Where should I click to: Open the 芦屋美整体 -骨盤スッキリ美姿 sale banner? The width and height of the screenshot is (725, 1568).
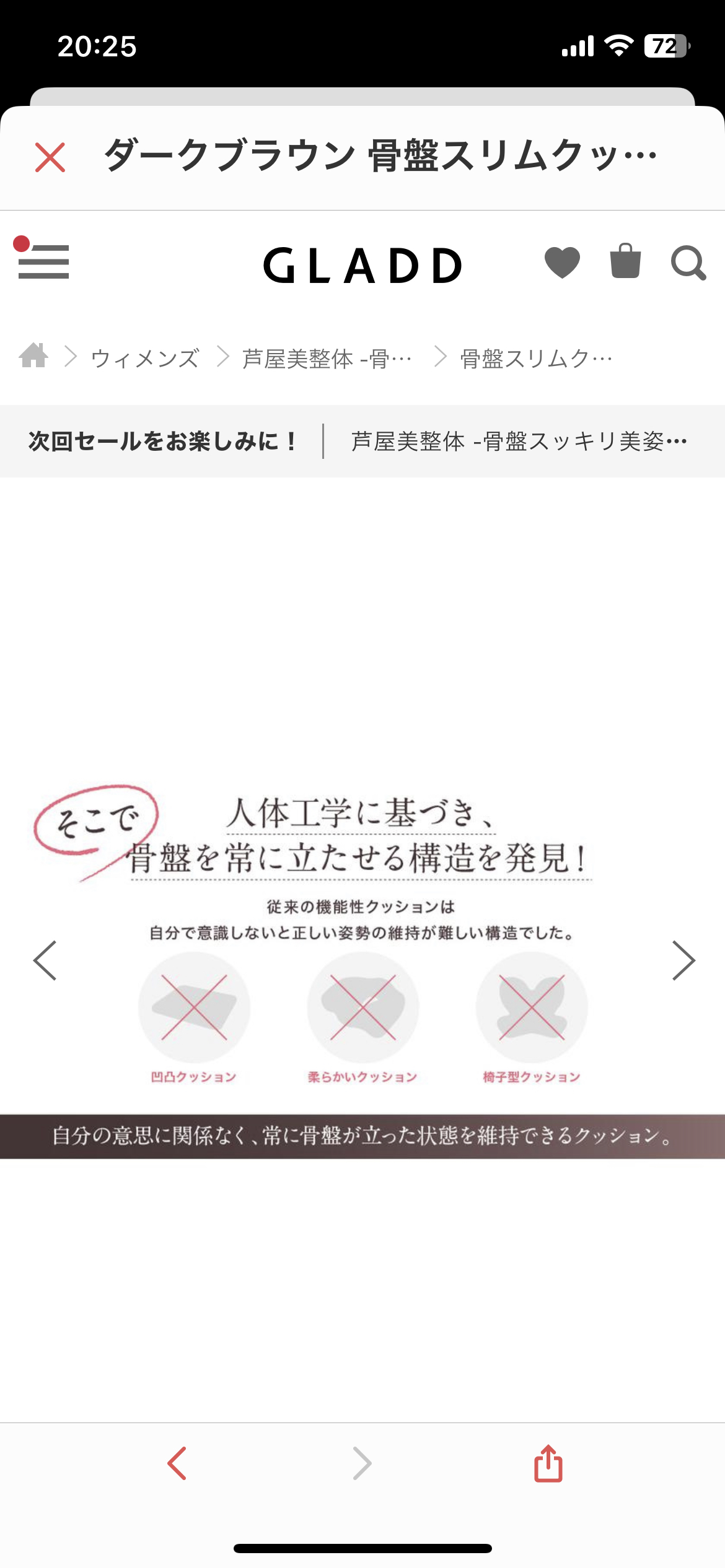(x=519, y=442)
